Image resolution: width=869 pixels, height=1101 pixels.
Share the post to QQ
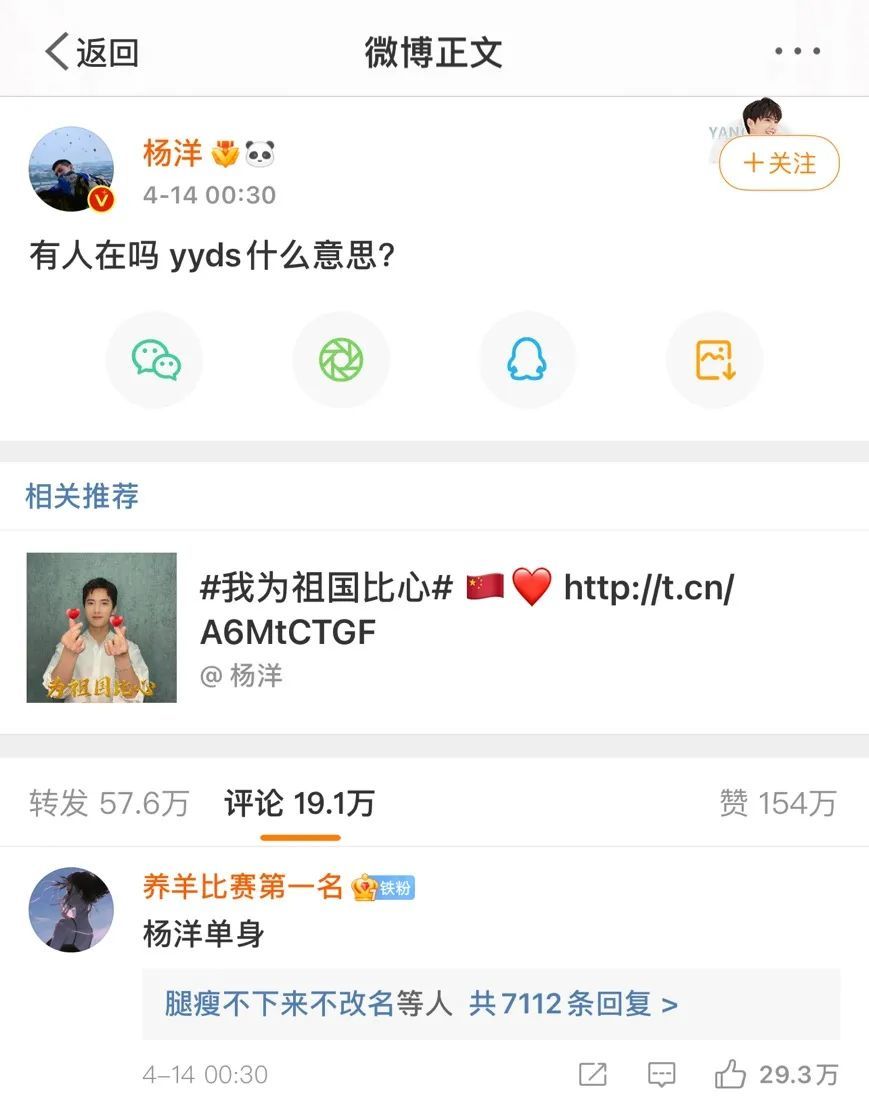pyautogui.click(x=527, y=359)
